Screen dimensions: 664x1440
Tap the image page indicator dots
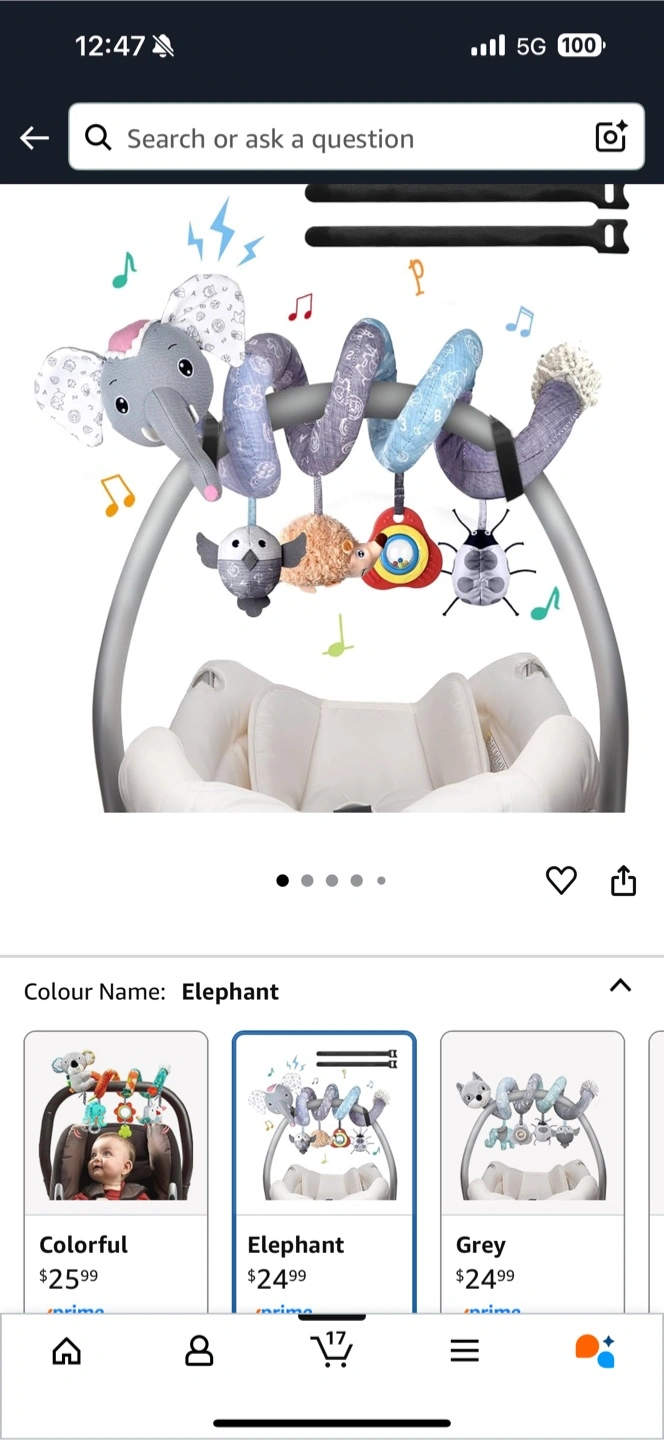click(331, 881)
